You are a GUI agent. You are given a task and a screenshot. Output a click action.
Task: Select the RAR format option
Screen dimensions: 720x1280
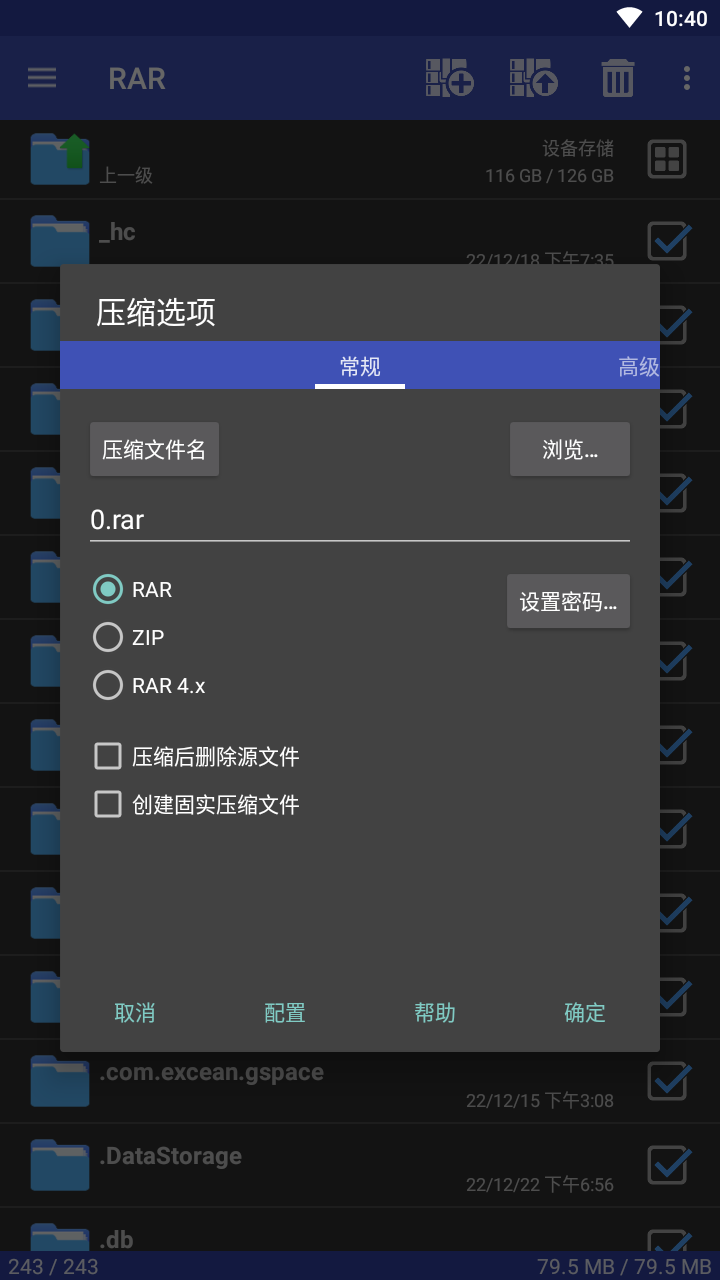coord(133,590)
